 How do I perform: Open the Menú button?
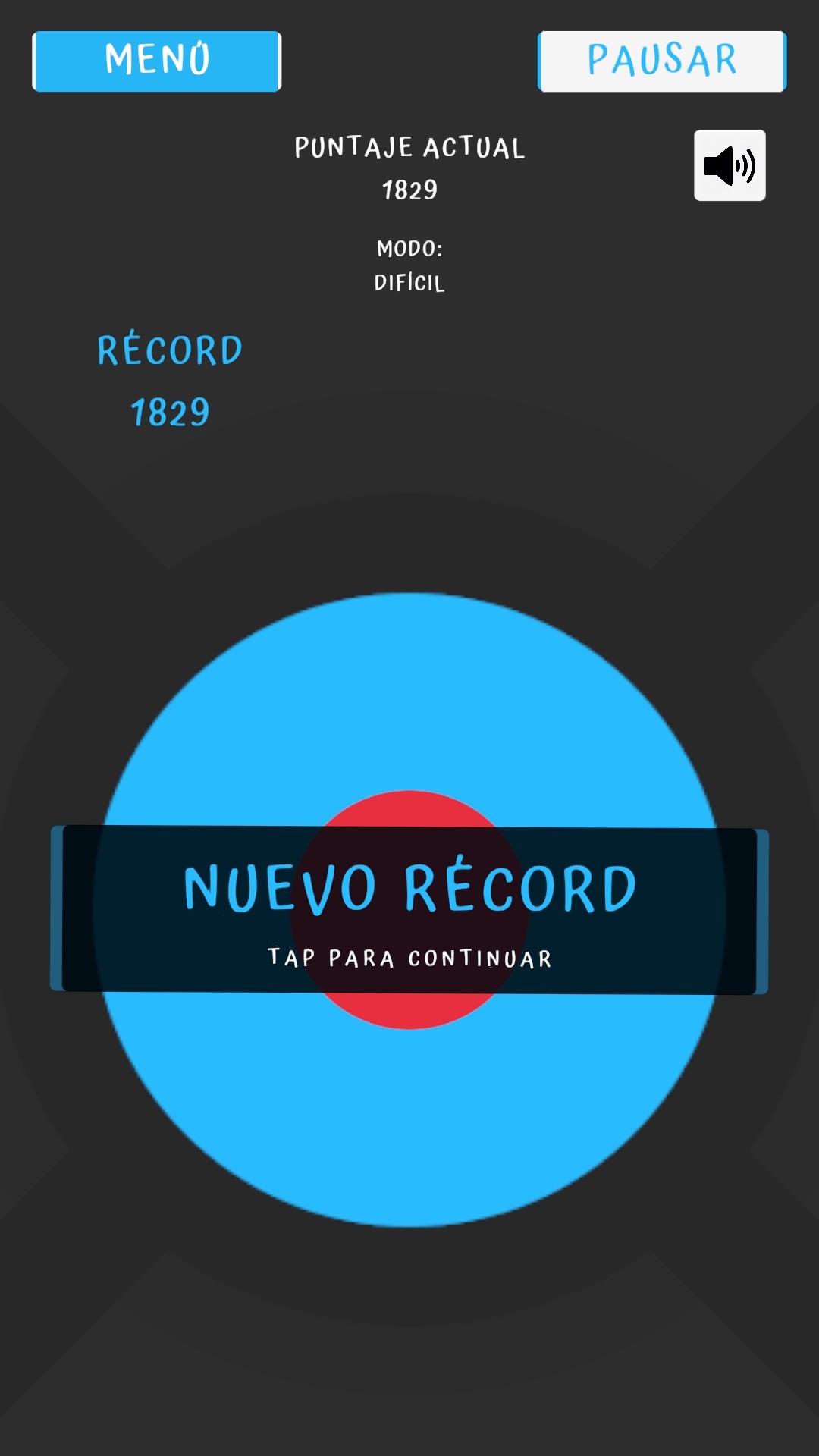[x=157, y=61]
